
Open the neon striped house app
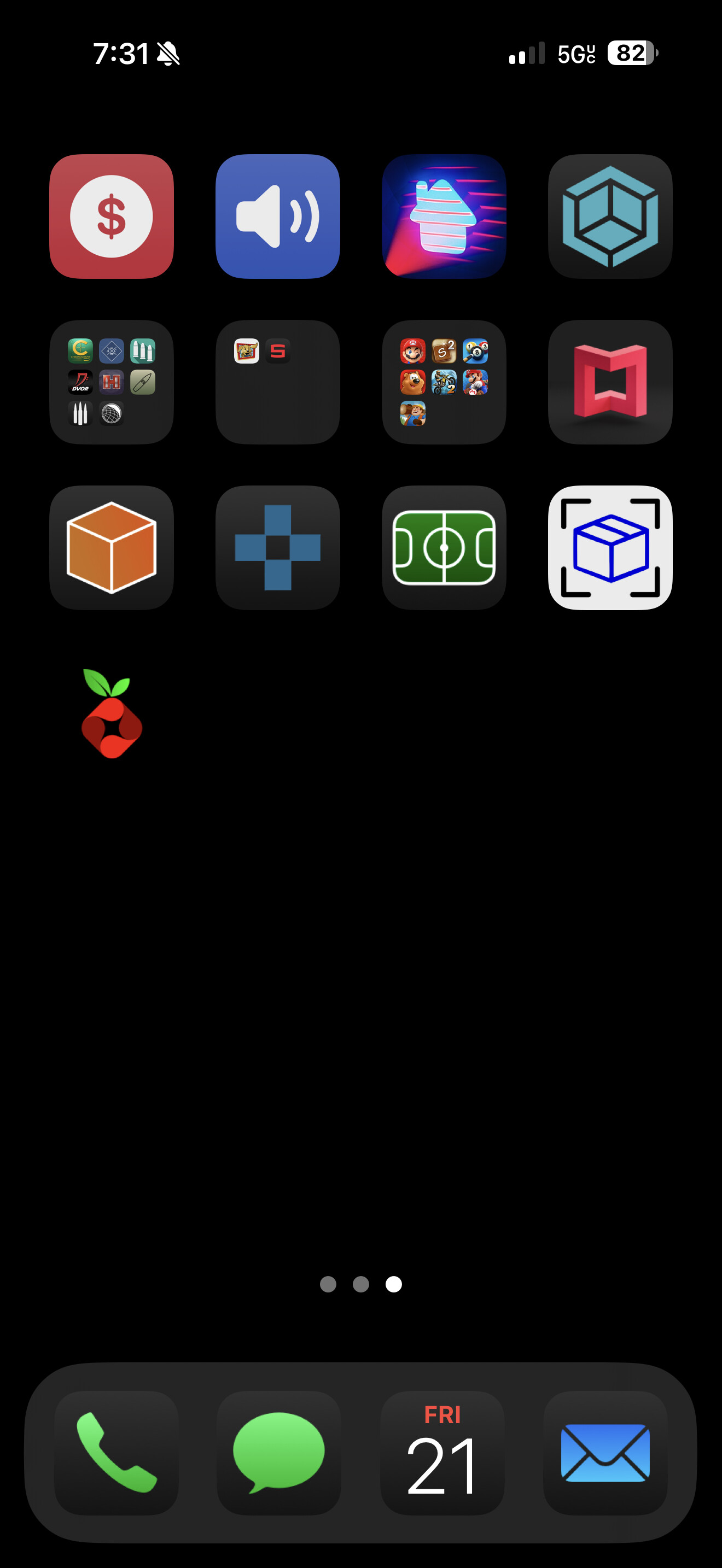[444, 216]
